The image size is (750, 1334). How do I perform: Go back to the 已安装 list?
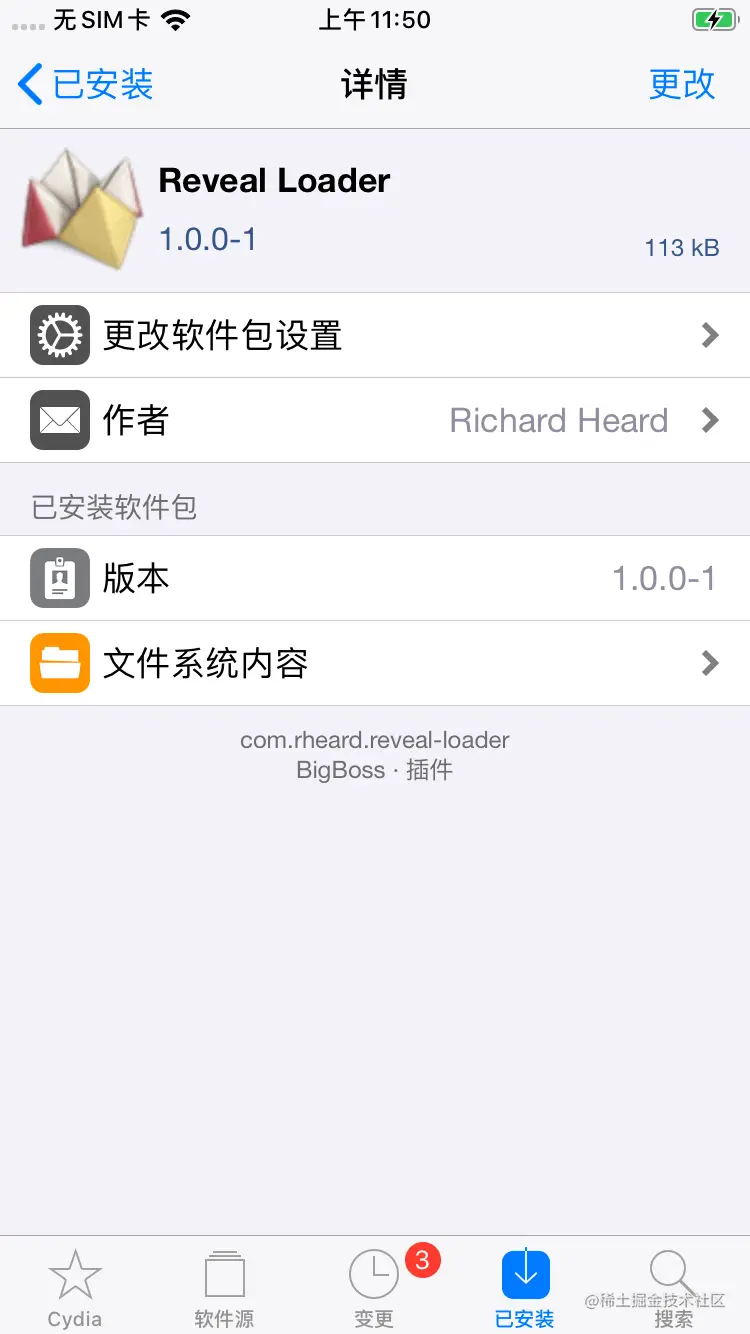pos(86,84)
